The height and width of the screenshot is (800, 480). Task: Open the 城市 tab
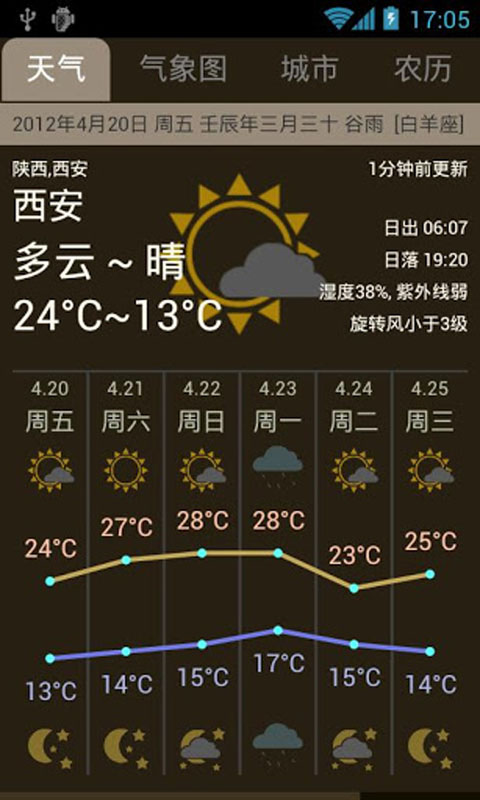pos(310,69)
